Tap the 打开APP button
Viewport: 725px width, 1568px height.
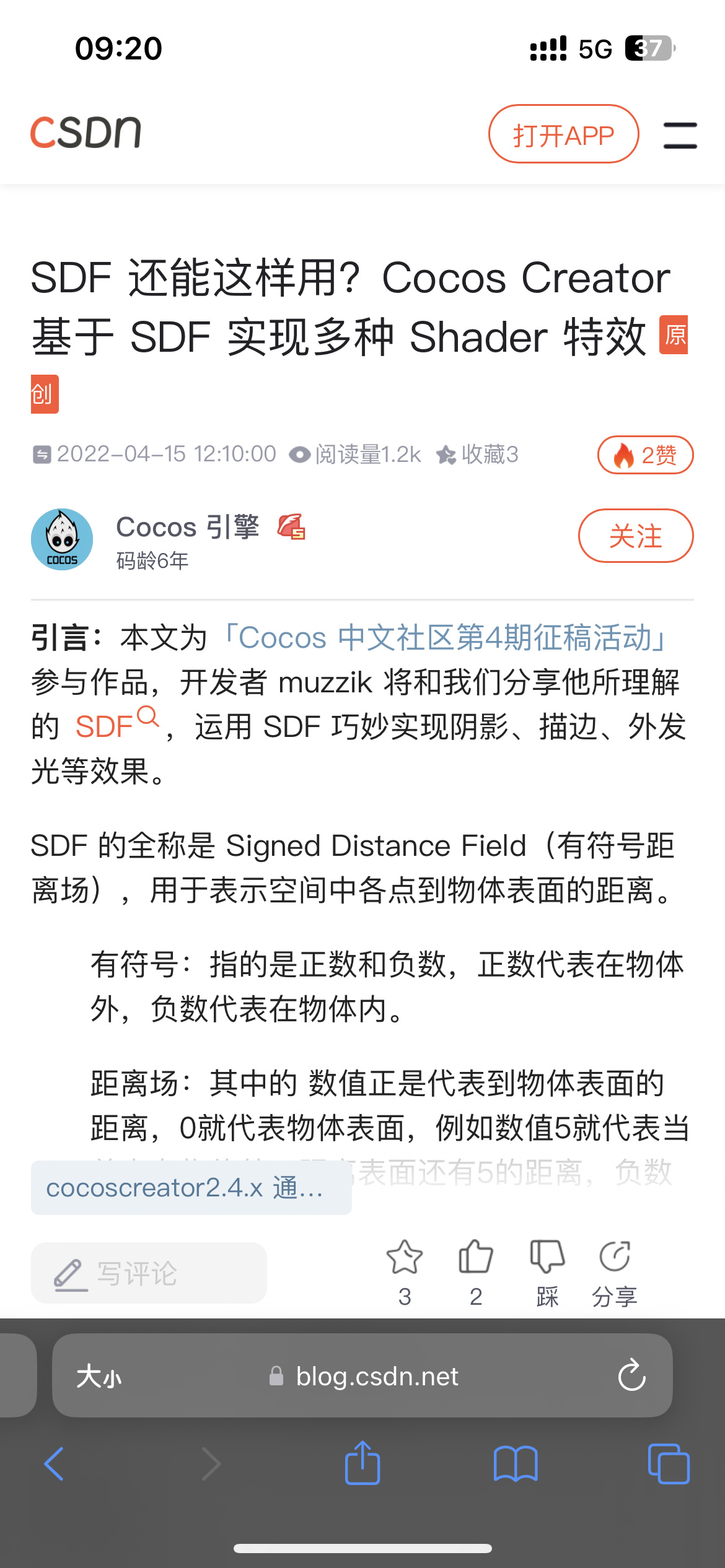click(x=563, y=134)
